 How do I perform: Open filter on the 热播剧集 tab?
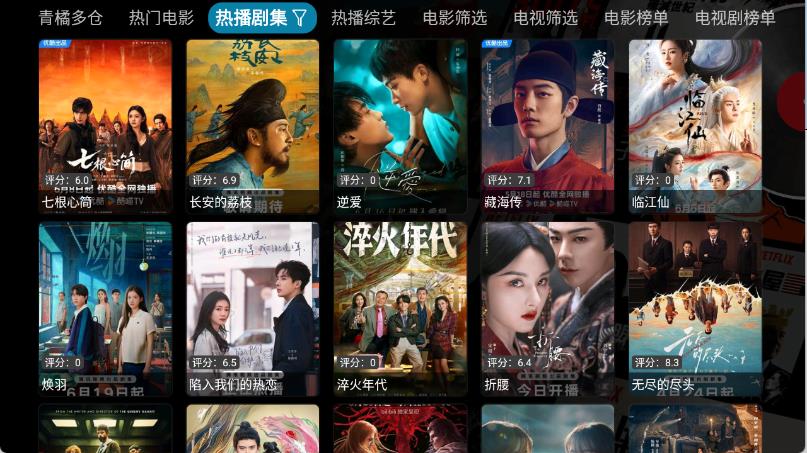(x=299, y=18)
